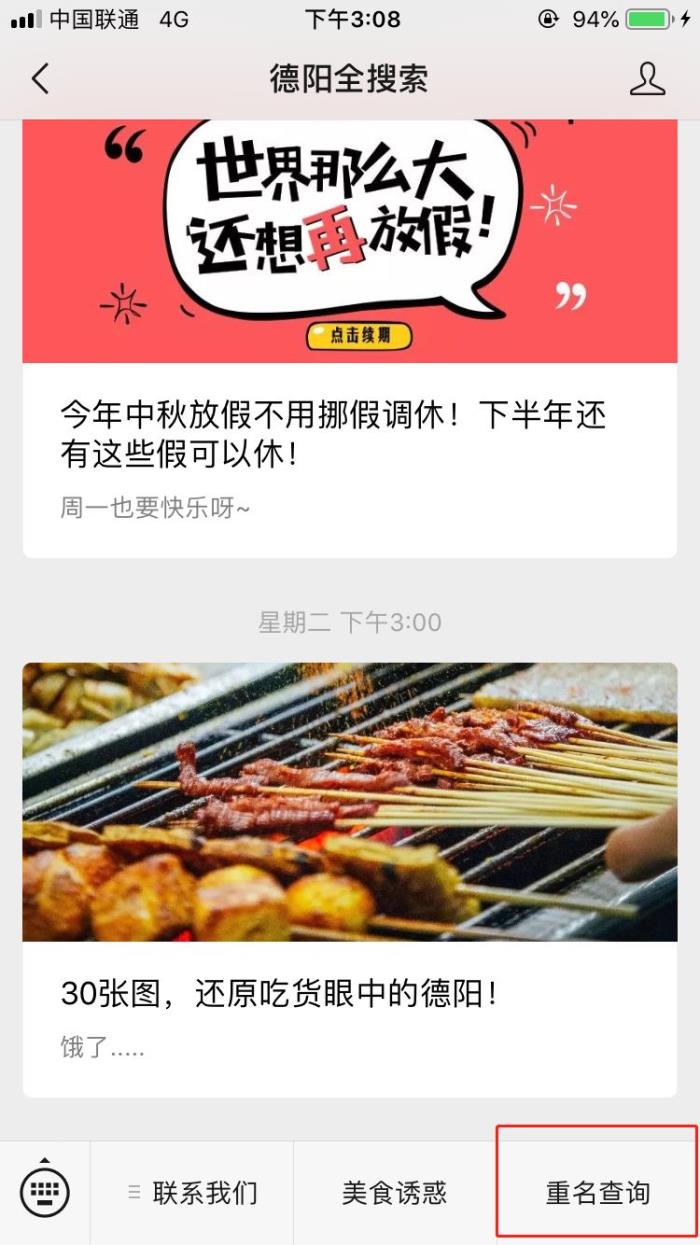Switch to keyboard input mode
This screenshot has height=1245, width=700.
tap(45, 1192)
